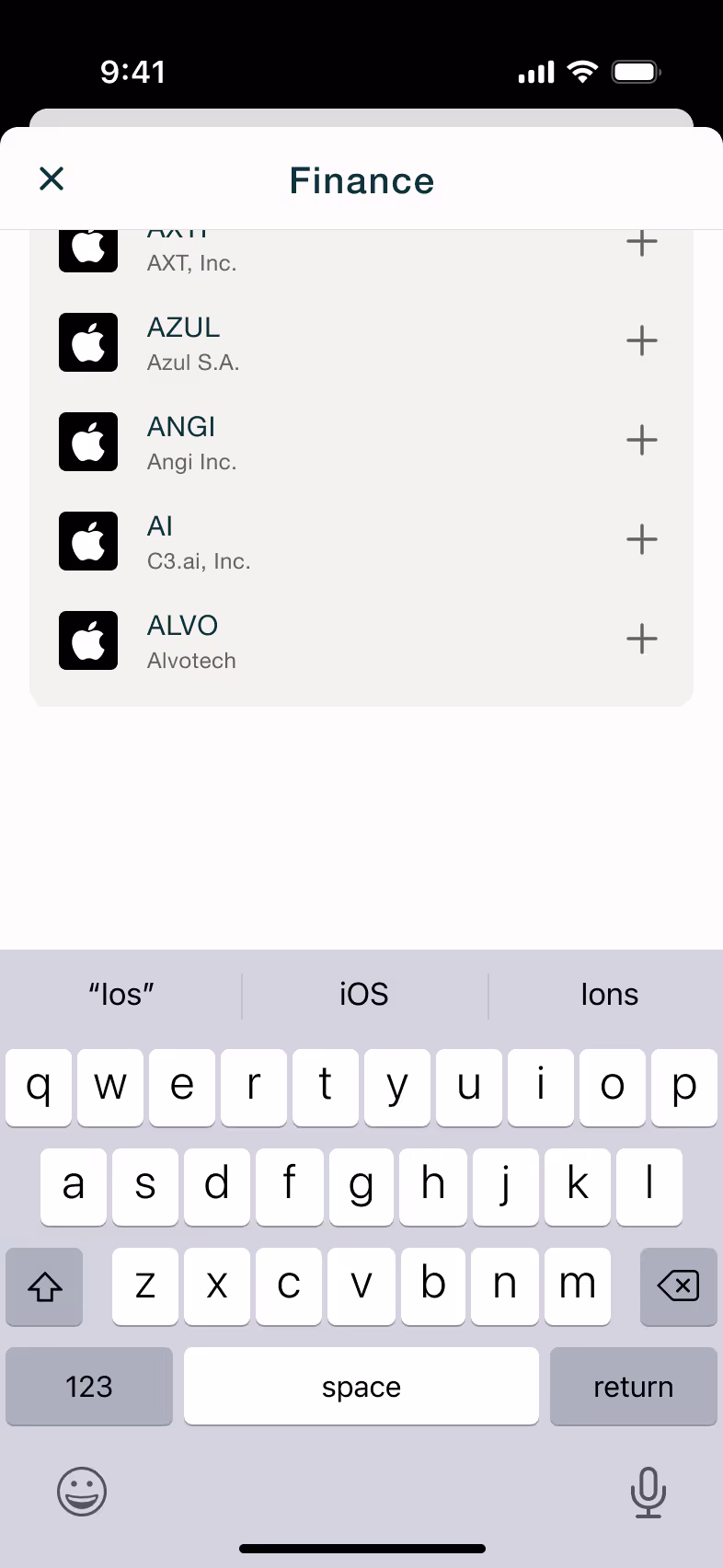Add ANGI with the plus icon
Screen dimensions: 723x1568
[642, 441]
